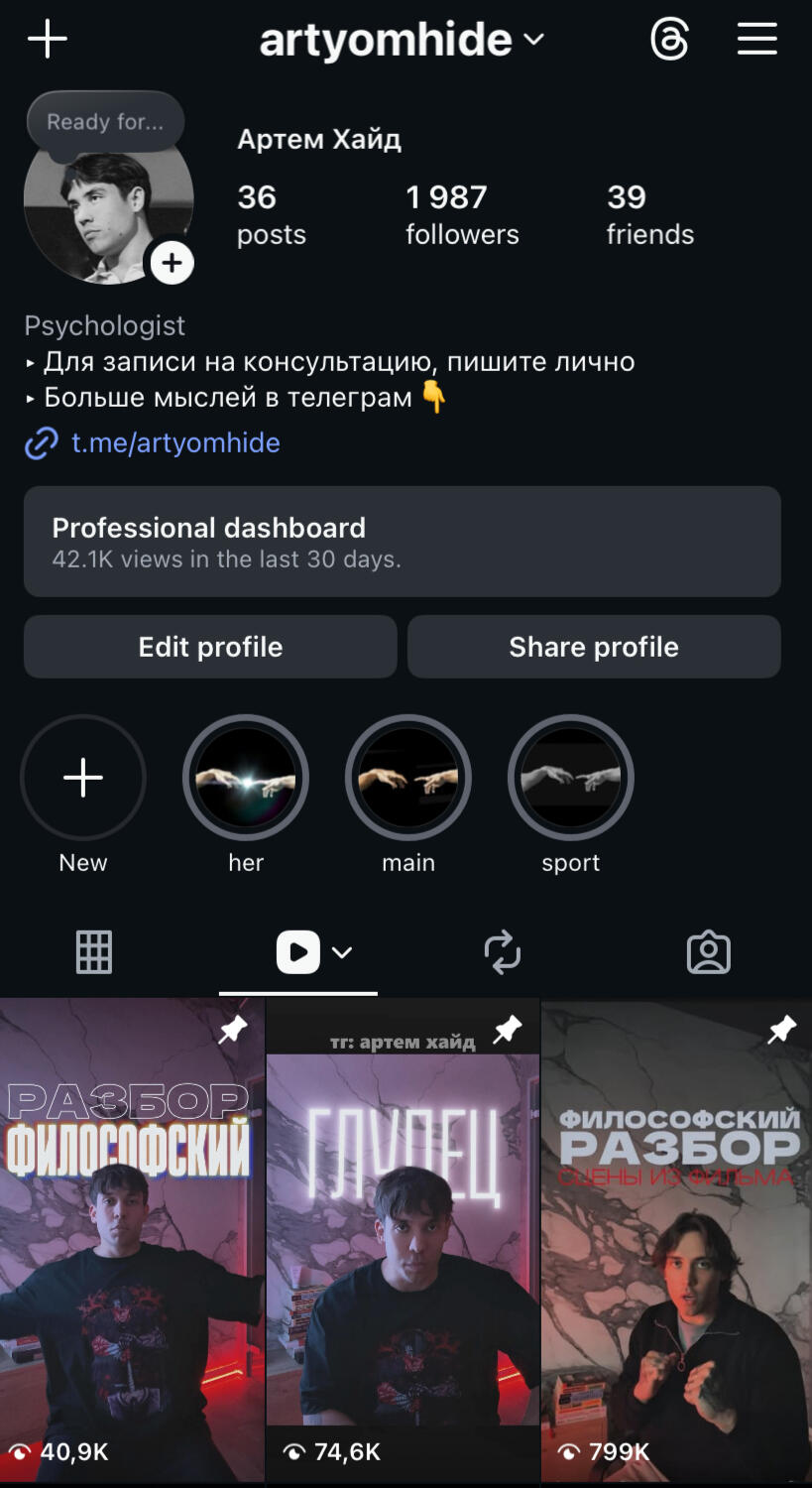Tap Share profile
Image resolution: width=812 pixels, height=1488 pixels.
(594, 647)
